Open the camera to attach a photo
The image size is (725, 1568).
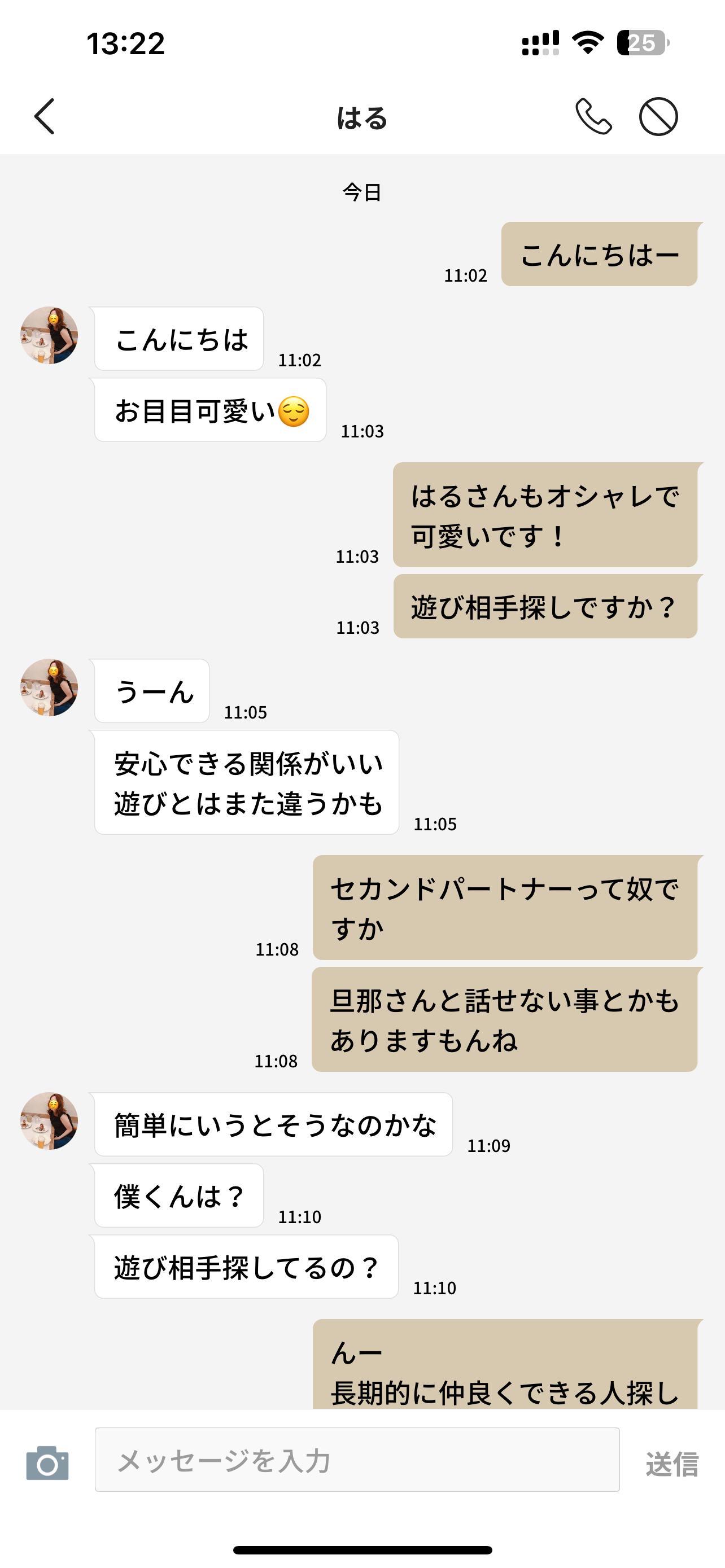click(47, 1462)
